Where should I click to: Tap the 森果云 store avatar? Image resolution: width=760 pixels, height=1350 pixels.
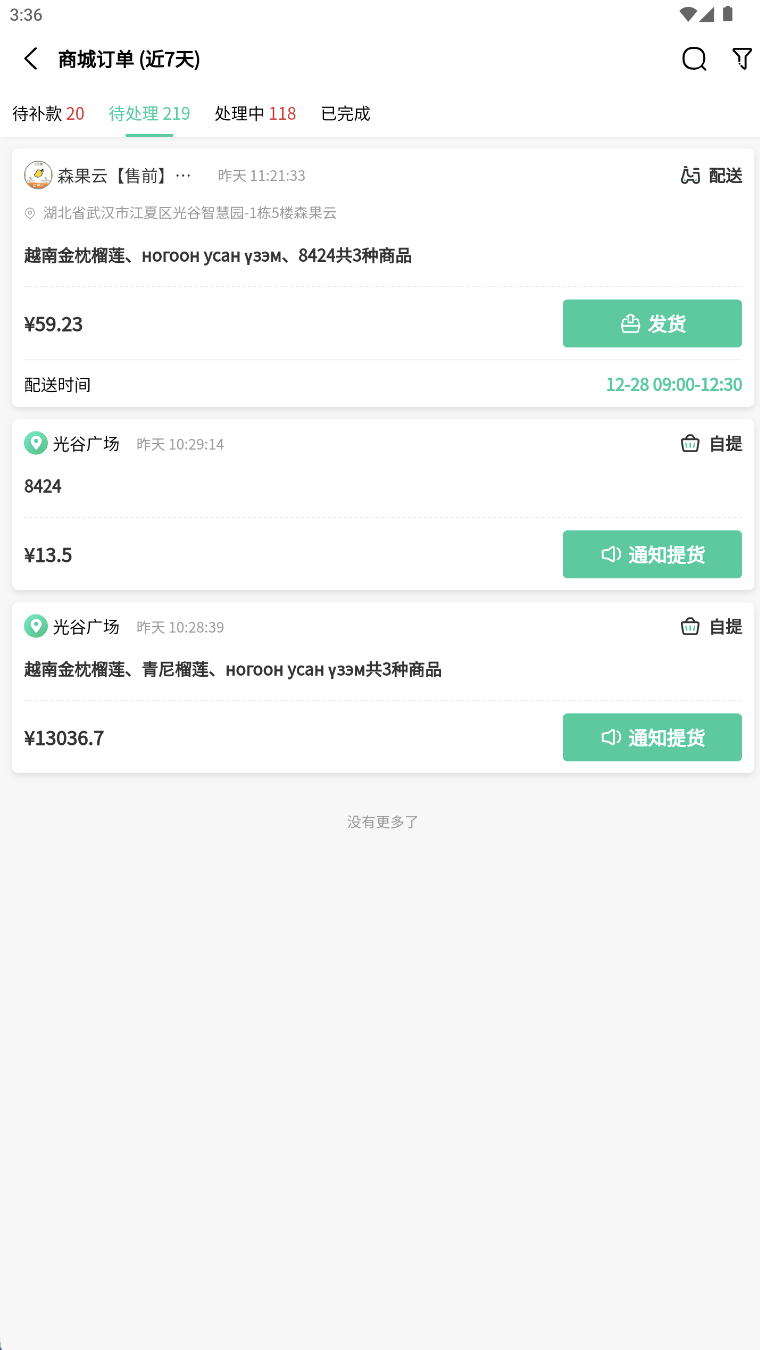click(37, 174)
